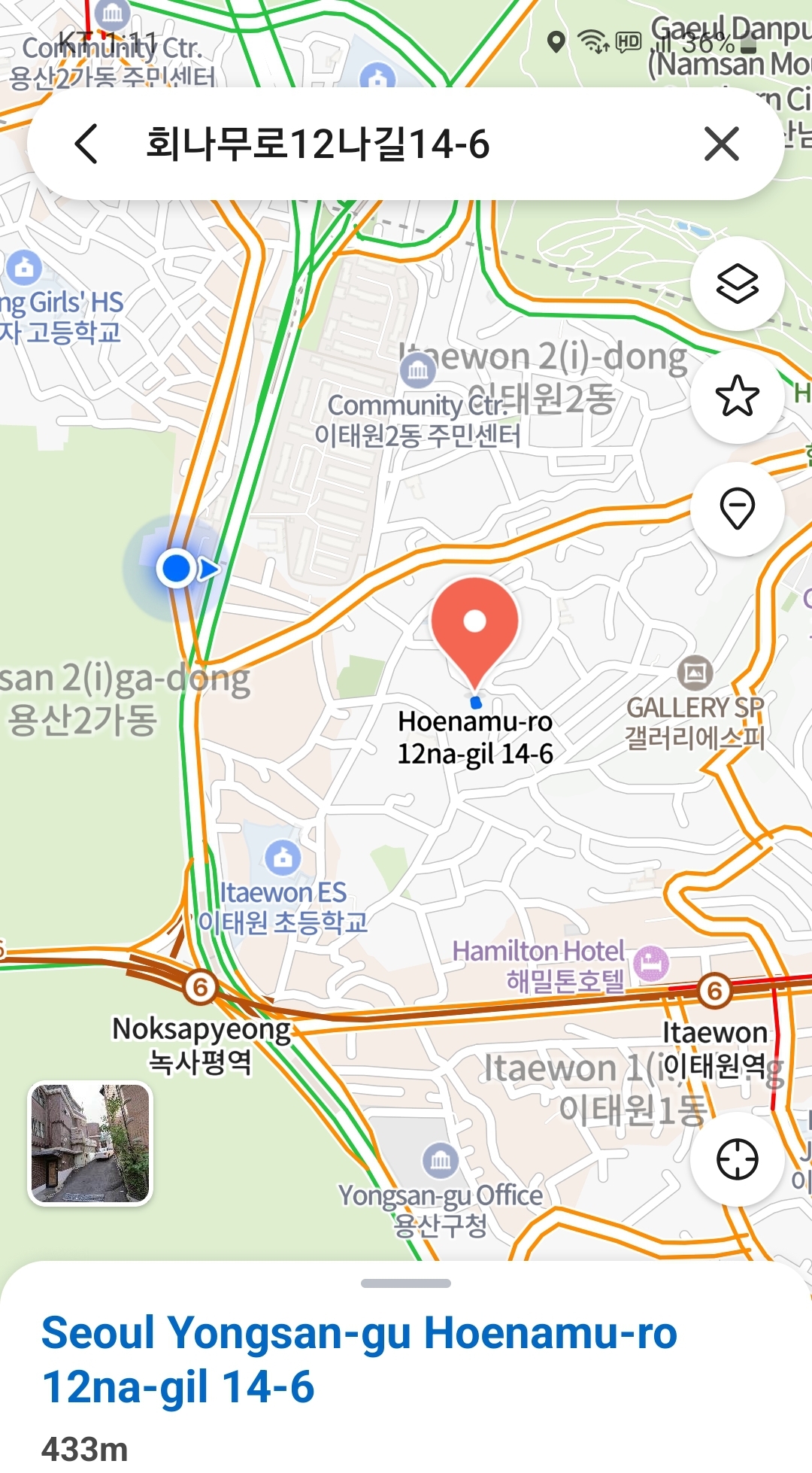Clear the search query with X
Image resolution: width=812 pixels, height=1473 pixels.
722,144
